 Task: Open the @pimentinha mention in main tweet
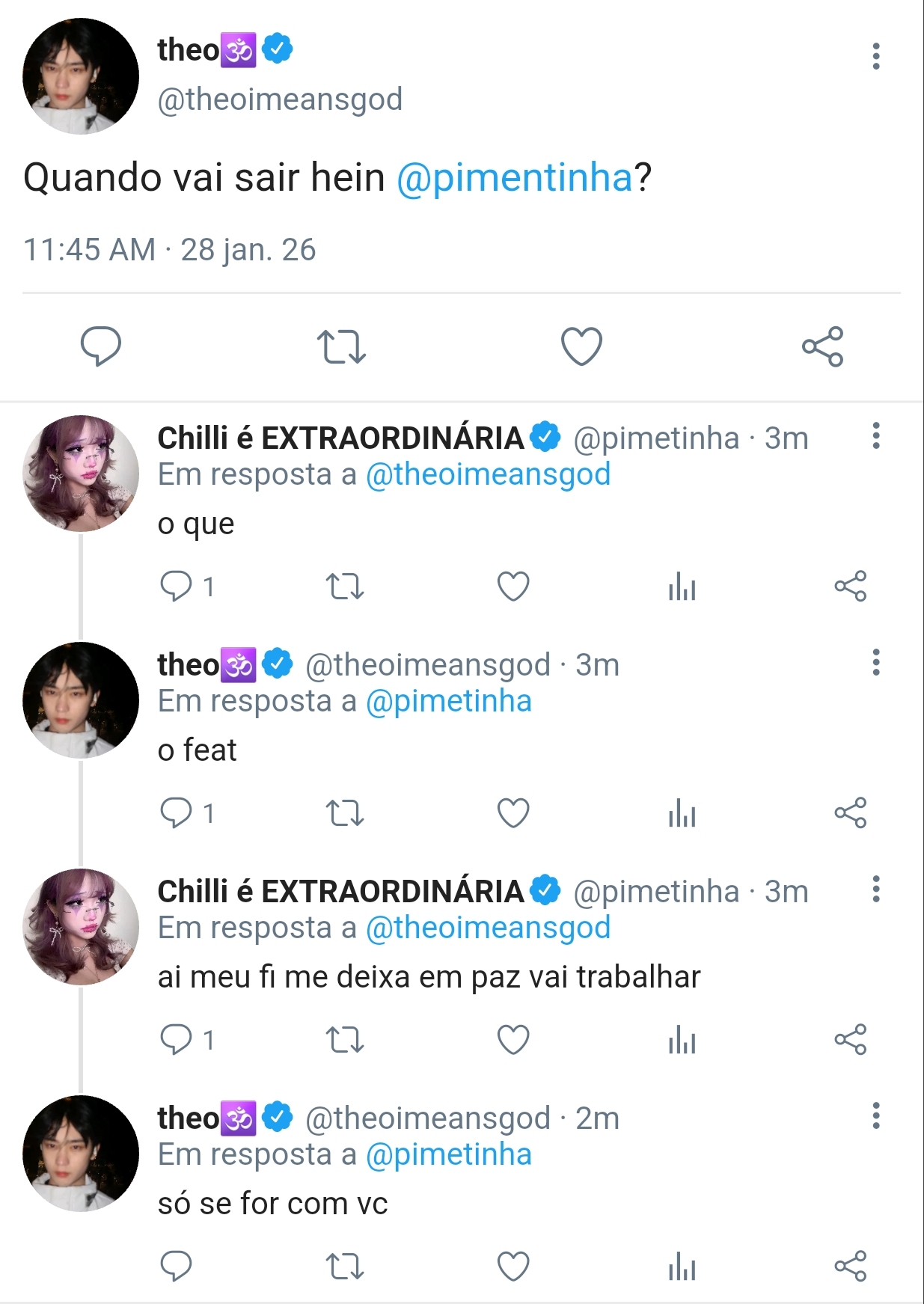tap(515, 178)
